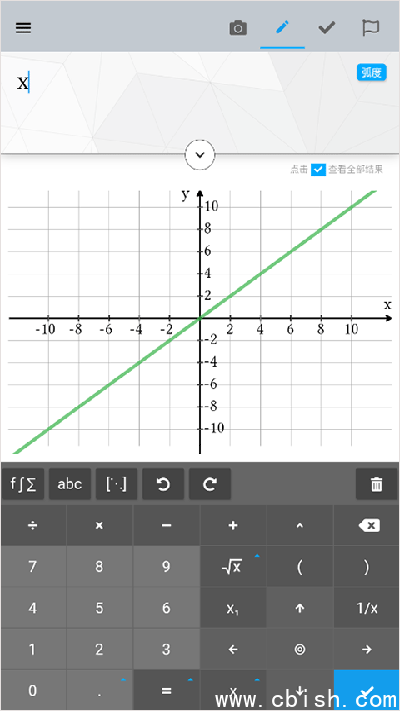Insert the 1/x reciprocal key
The height and width of the screenshot is (711, 400).
point(366,608)
